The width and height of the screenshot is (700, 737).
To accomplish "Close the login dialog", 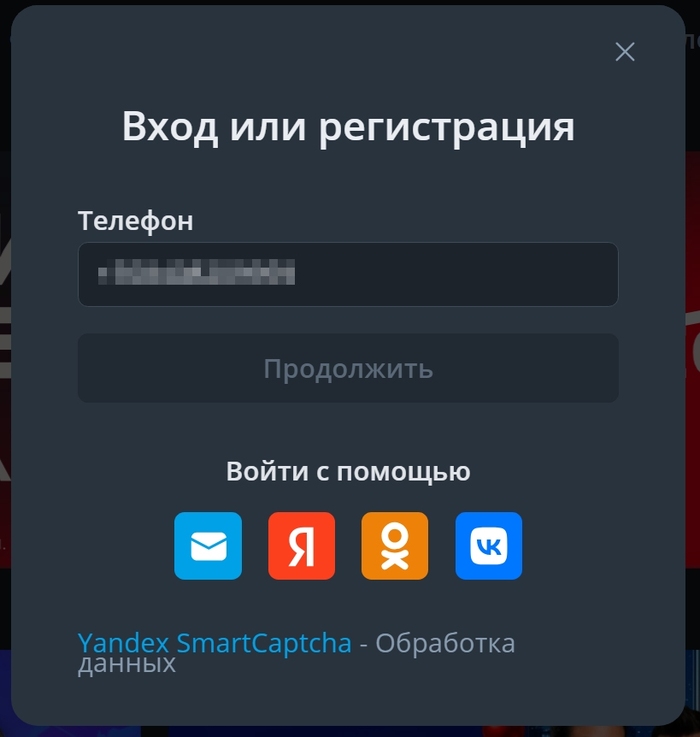I will pyautogui.click(x=625, y=52).
